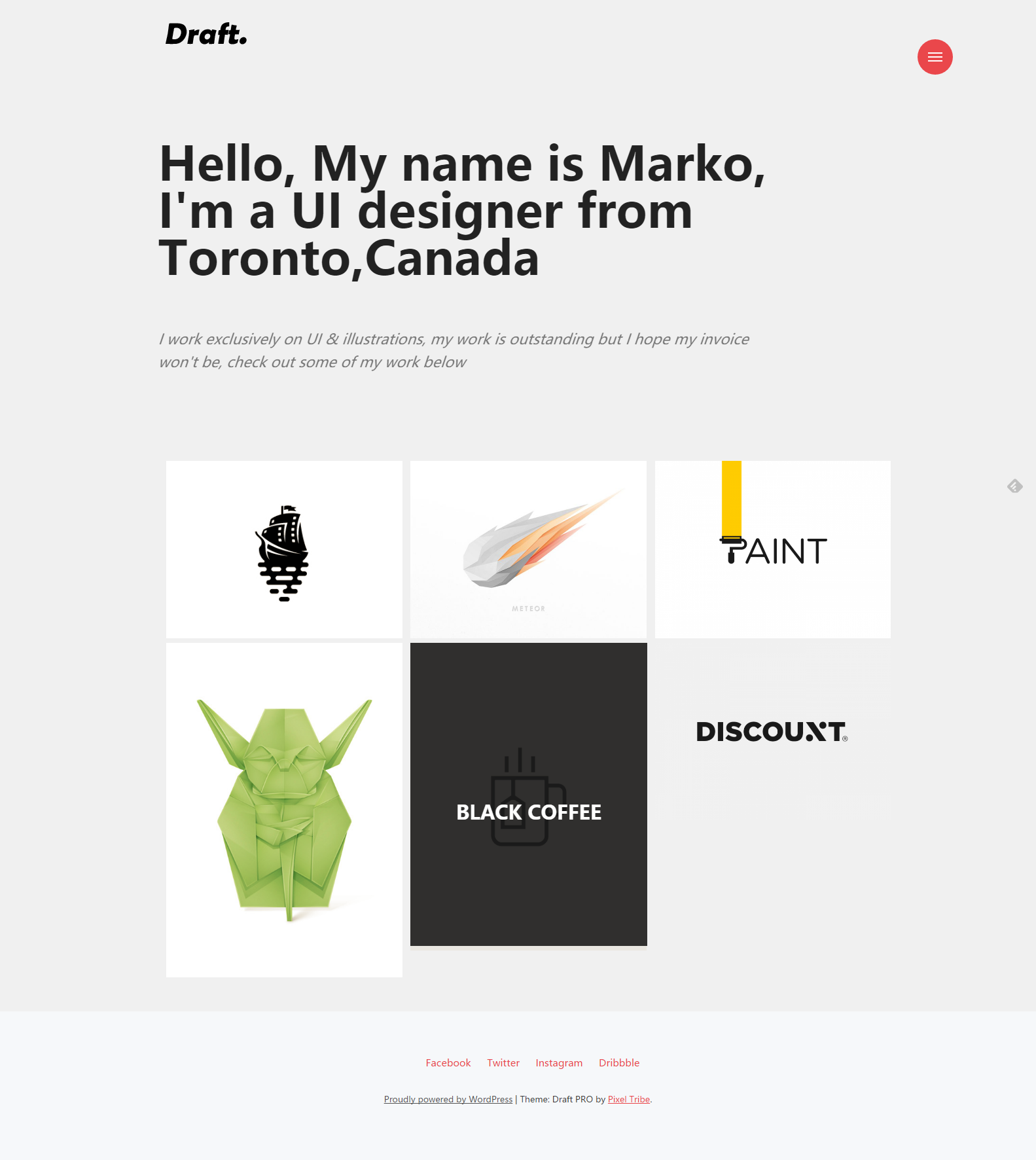Open the black ship logo project
The image size is (1036, 1160).
click(284, 549)
